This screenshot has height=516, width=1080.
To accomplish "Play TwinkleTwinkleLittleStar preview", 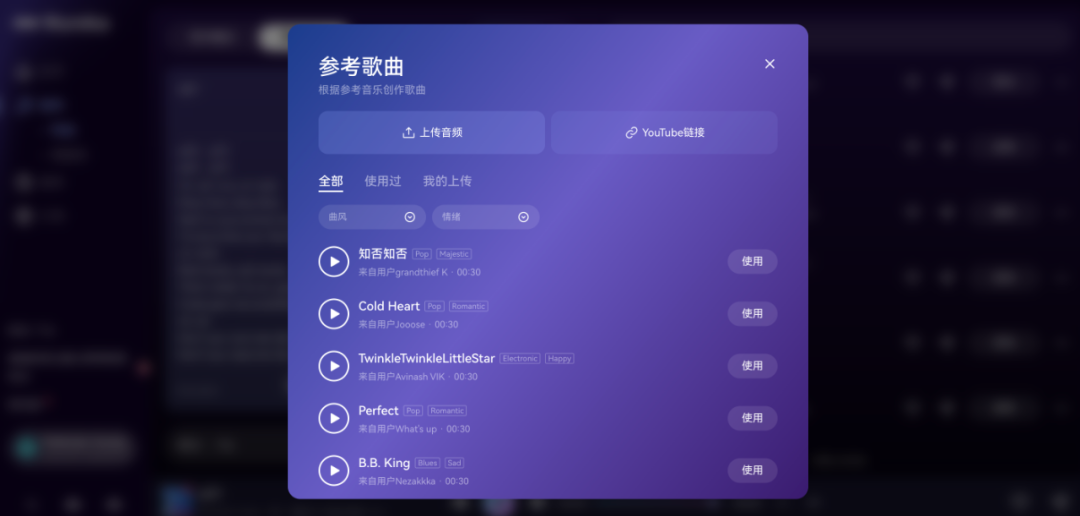I will point(334,365).
